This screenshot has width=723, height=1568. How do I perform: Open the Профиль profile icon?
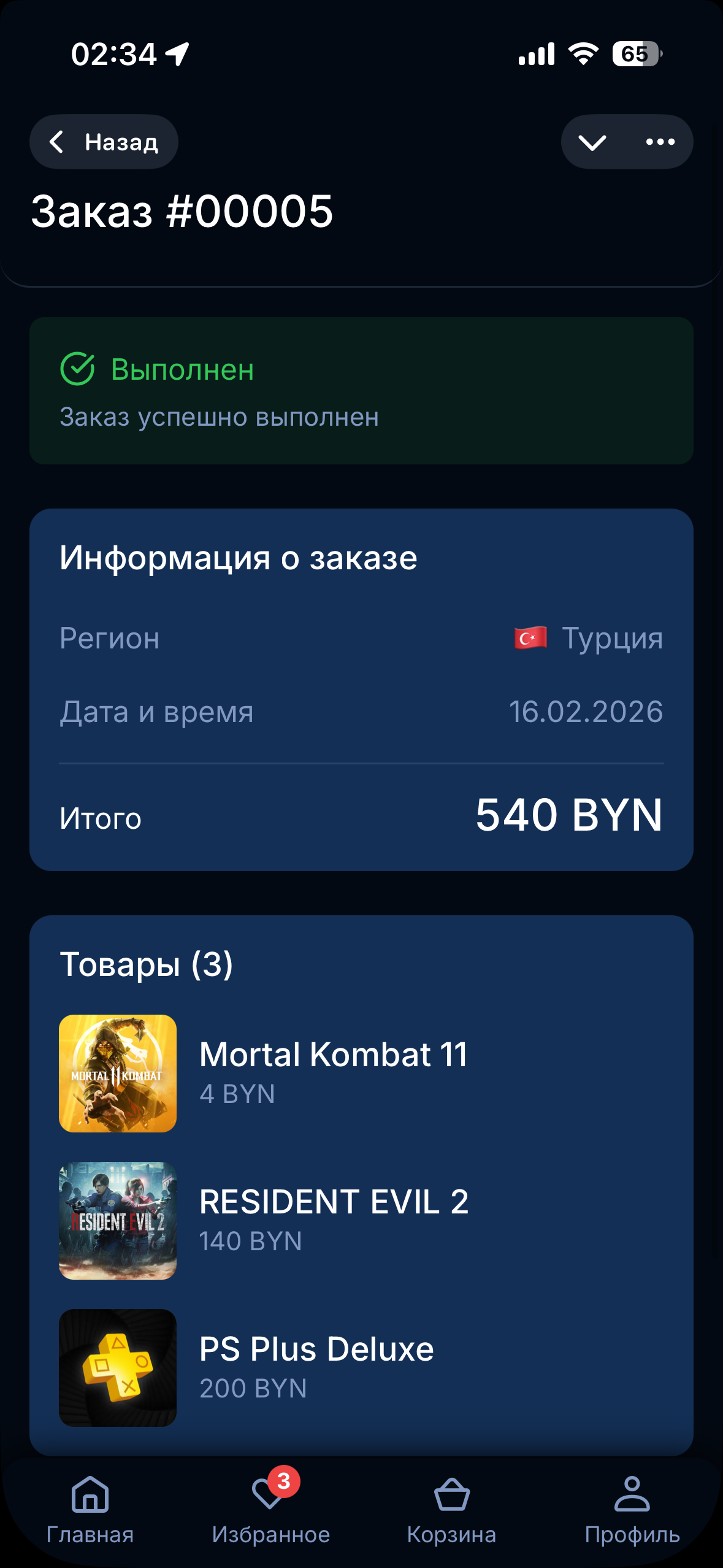pyautogui.click(x=632, y=1495)
